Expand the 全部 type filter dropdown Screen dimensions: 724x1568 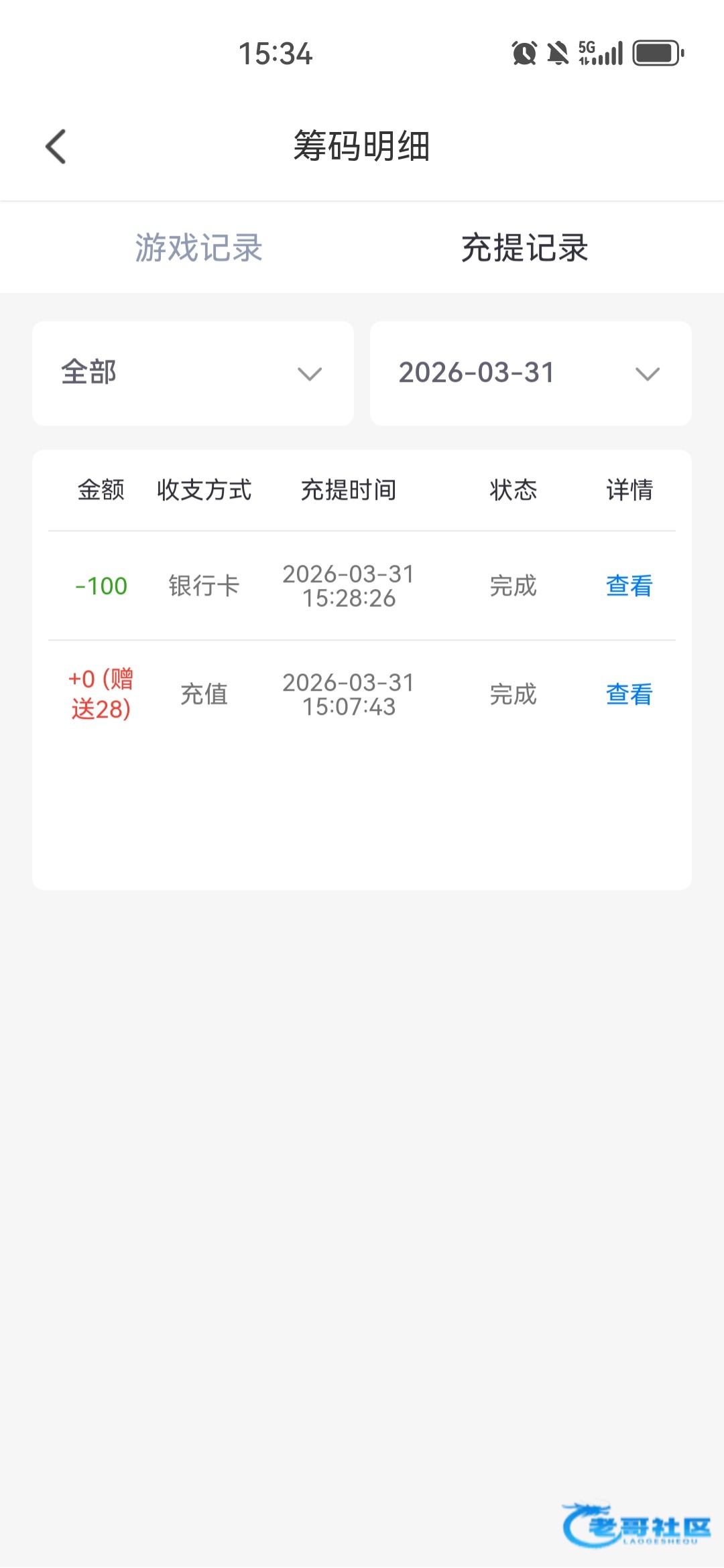point(193,373)
